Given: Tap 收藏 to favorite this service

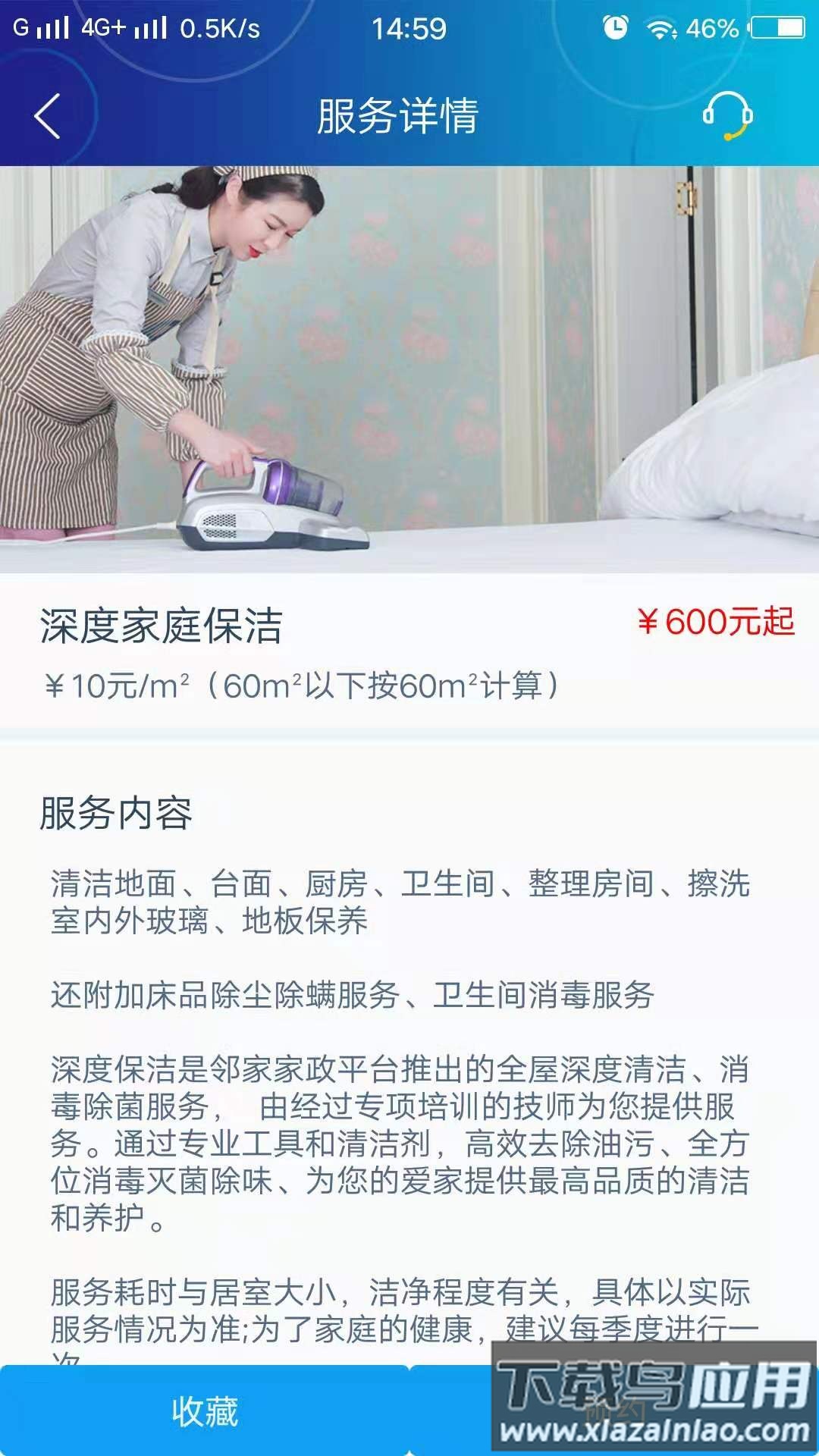Looking at the screenshot, I should coord(204,1411).
